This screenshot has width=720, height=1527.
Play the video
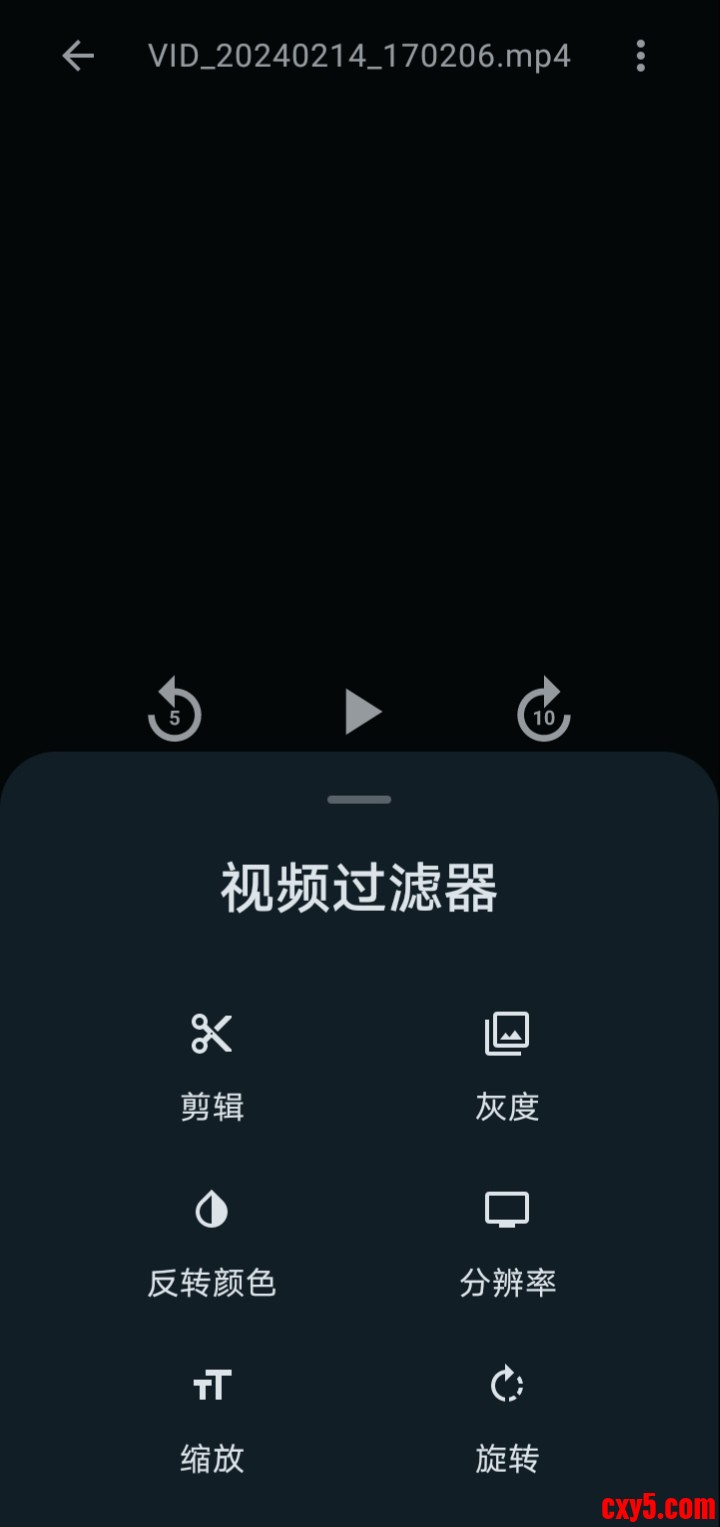(362, 712)
